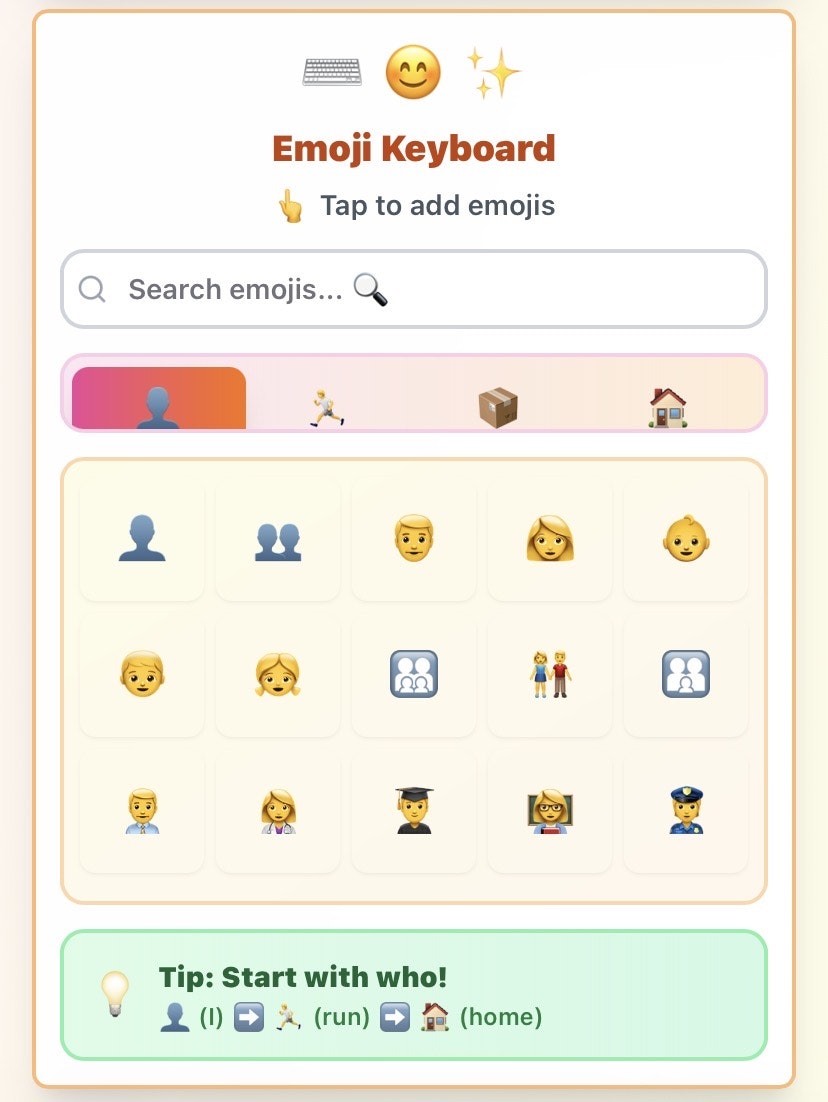
Task: Select the woman health worker emoji
Action: [x=278, y=812]
